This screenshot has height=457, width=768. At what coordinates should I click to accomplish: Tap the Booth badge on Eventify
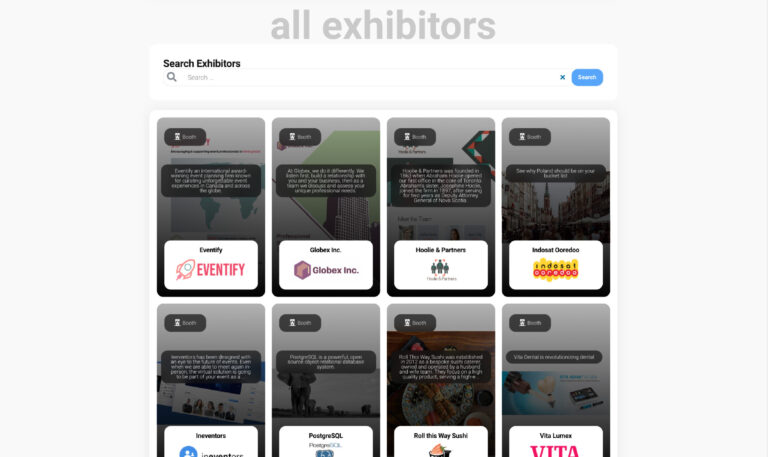[185, 136]
